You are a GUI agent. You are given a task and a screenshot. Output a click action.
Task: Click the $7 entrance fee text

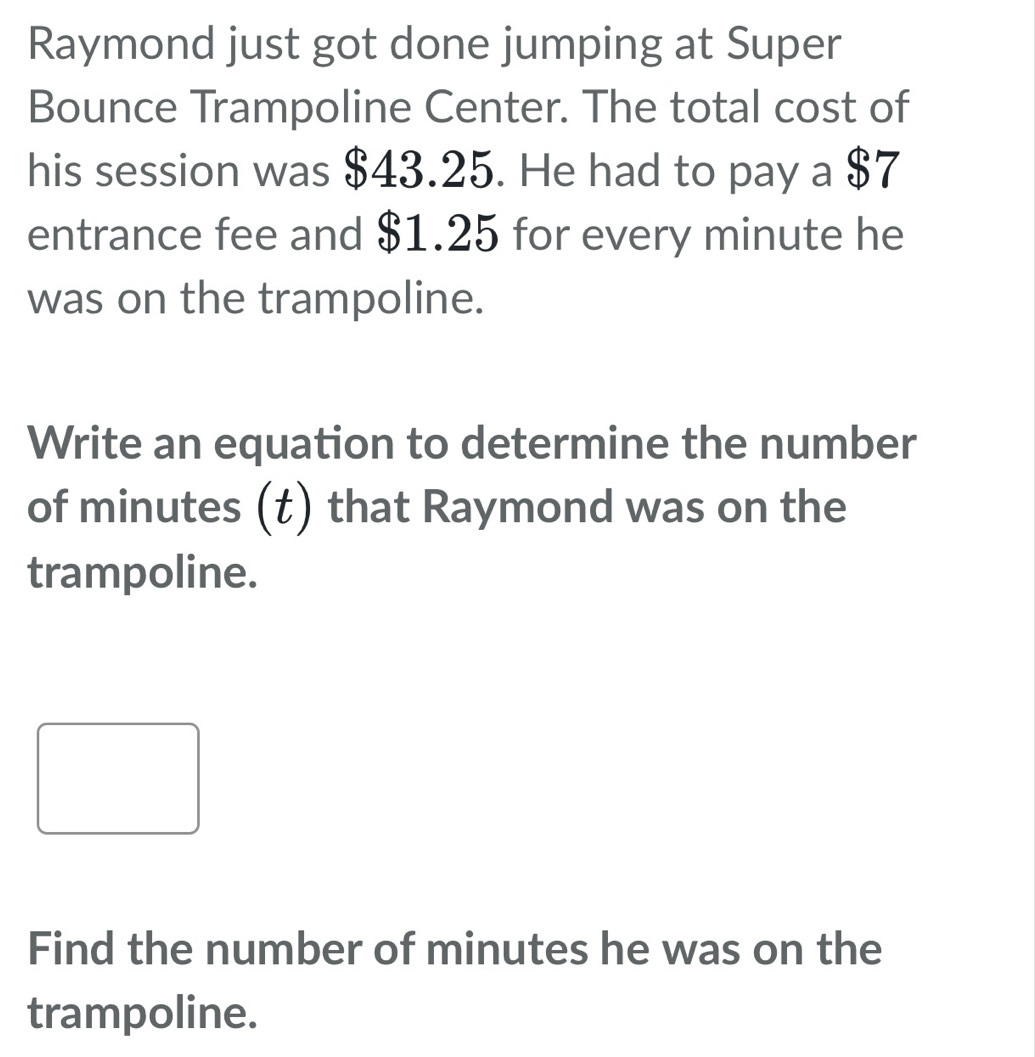(872, 170)
